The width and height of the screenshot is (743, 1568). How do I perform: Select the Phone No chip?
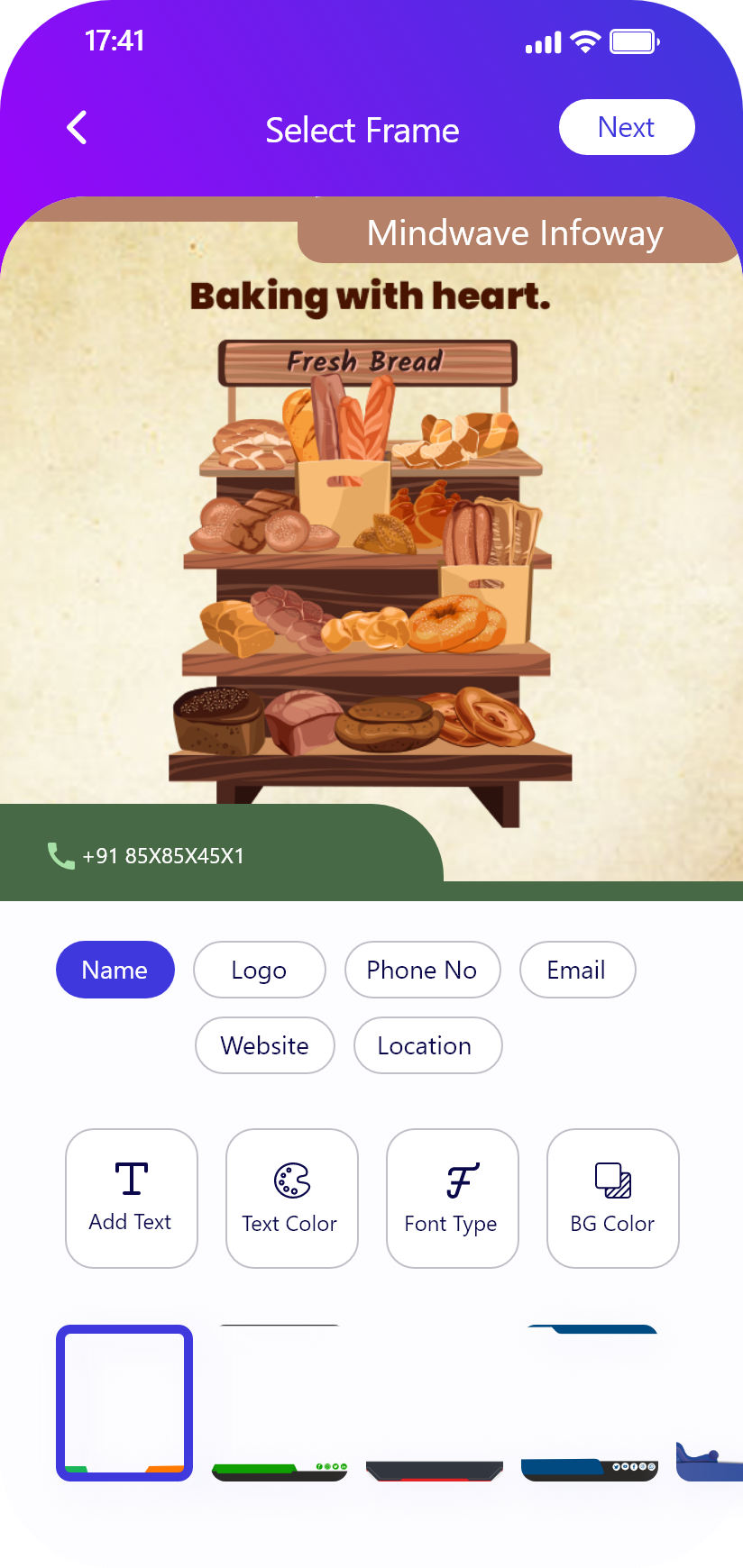422,970
